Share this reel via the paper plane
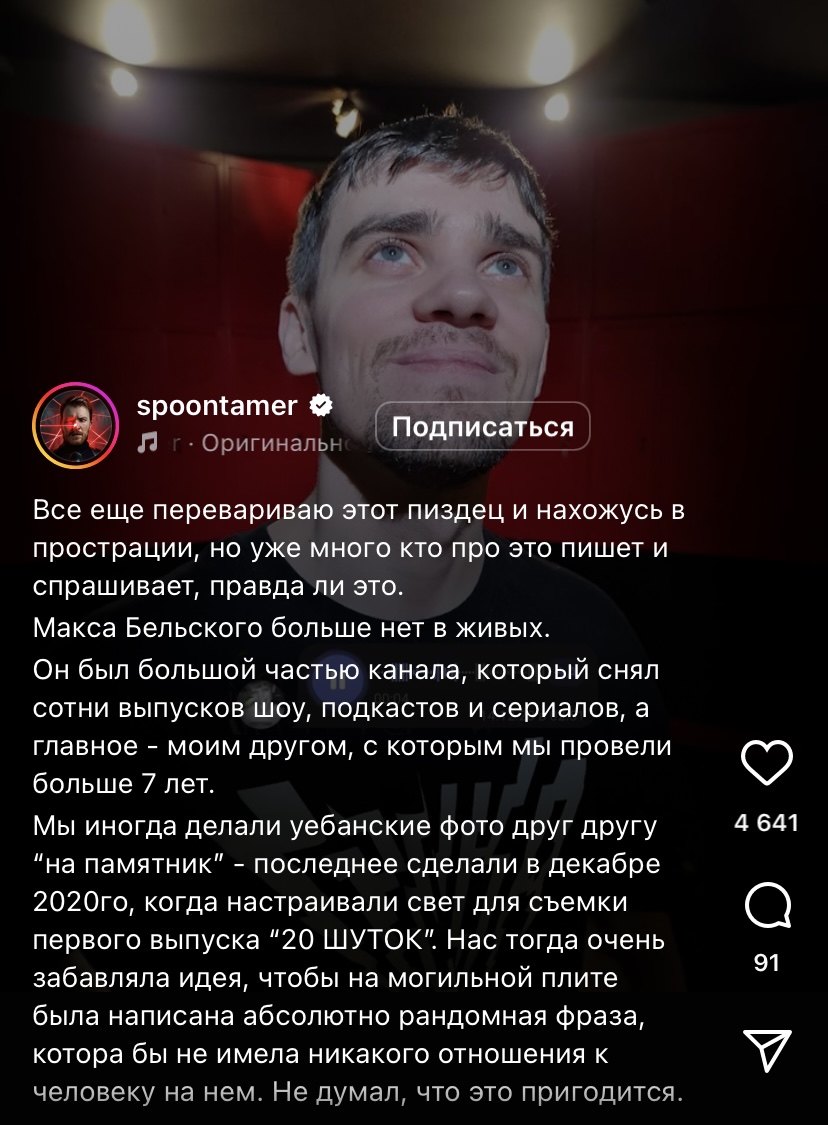Screen dimensions: 828x1125 click(x=766, y=1048)
